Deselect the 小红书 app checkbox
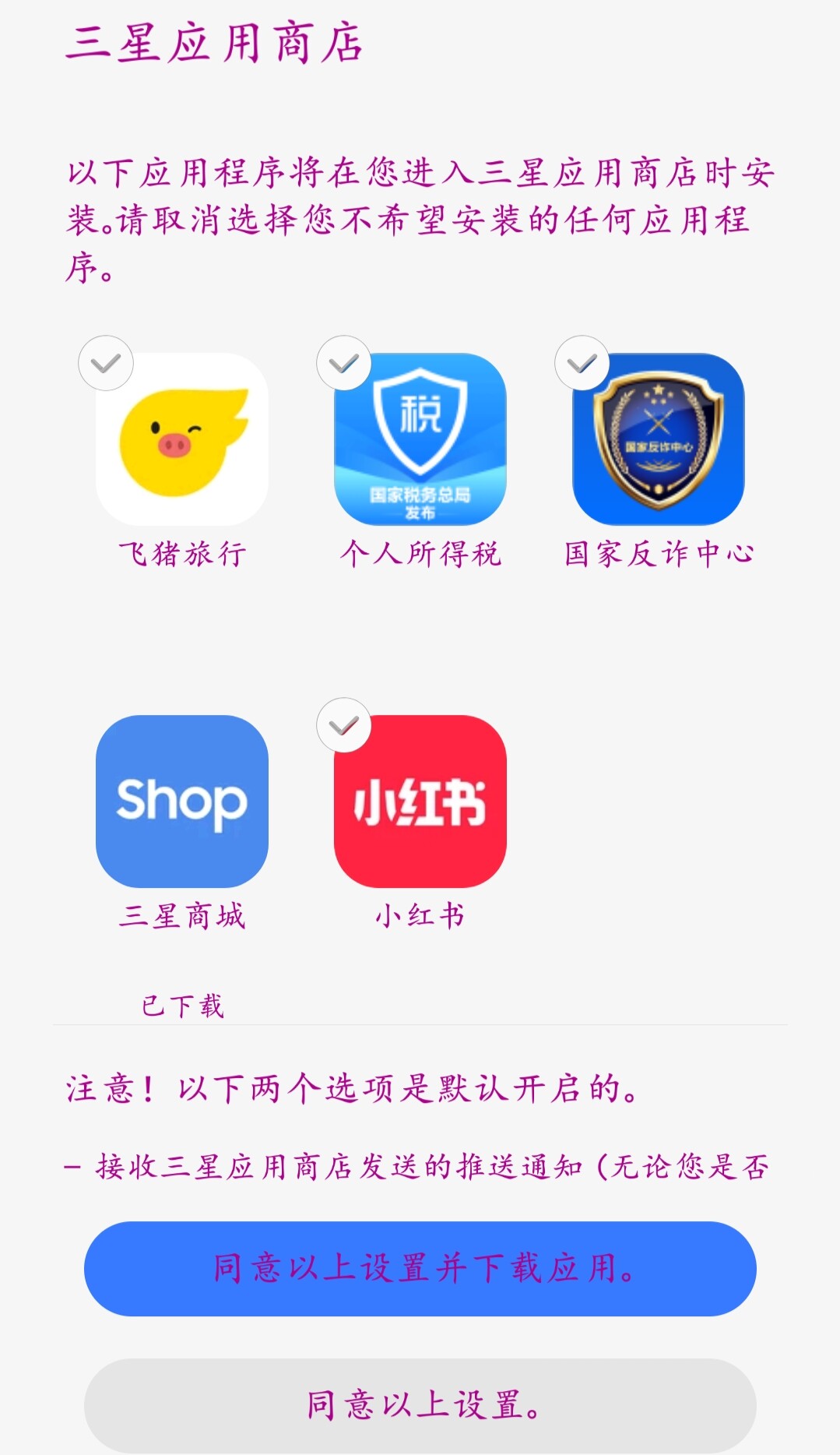This screenshot has width=840, height=1455. (x=344, y=725)
